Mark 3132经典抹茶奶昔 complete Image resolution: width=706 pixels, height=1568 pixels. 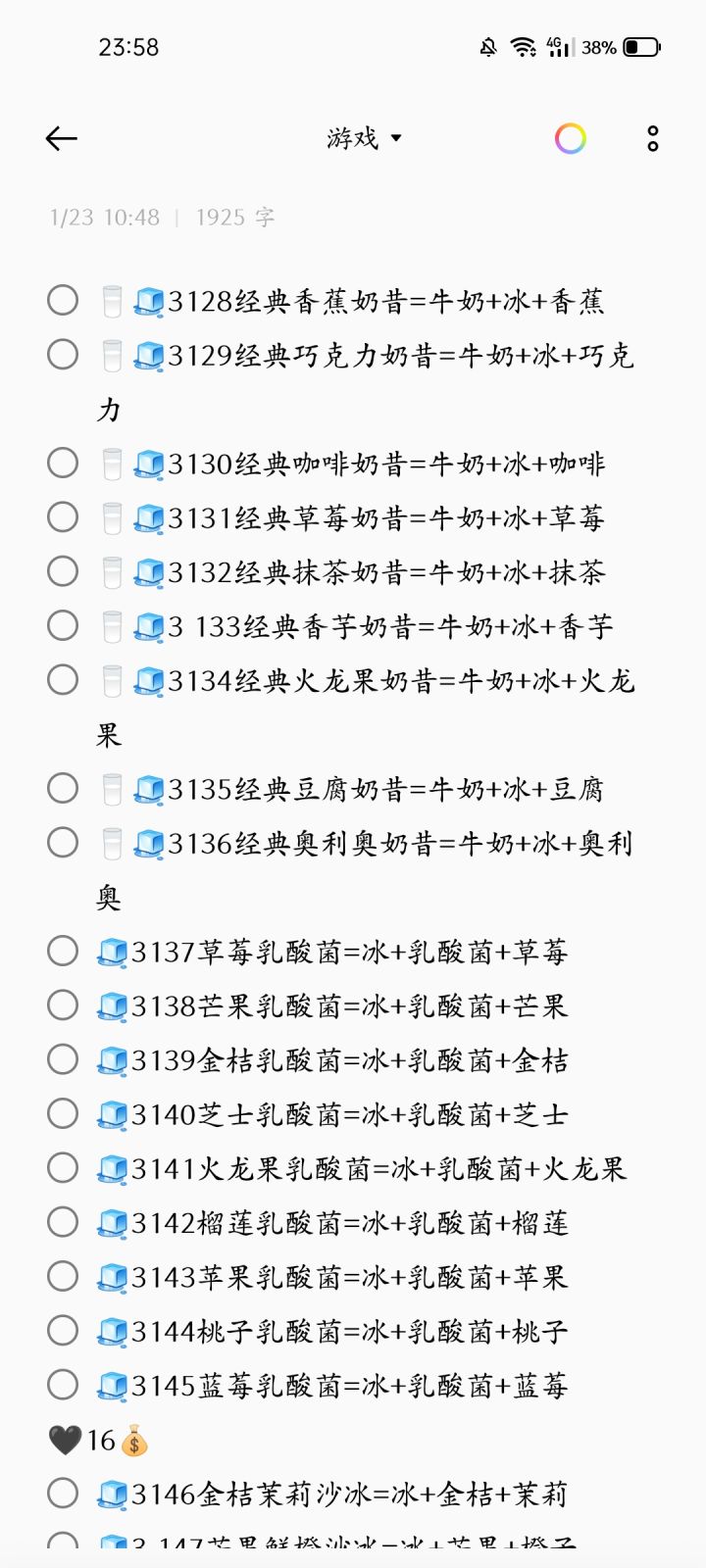63,570
